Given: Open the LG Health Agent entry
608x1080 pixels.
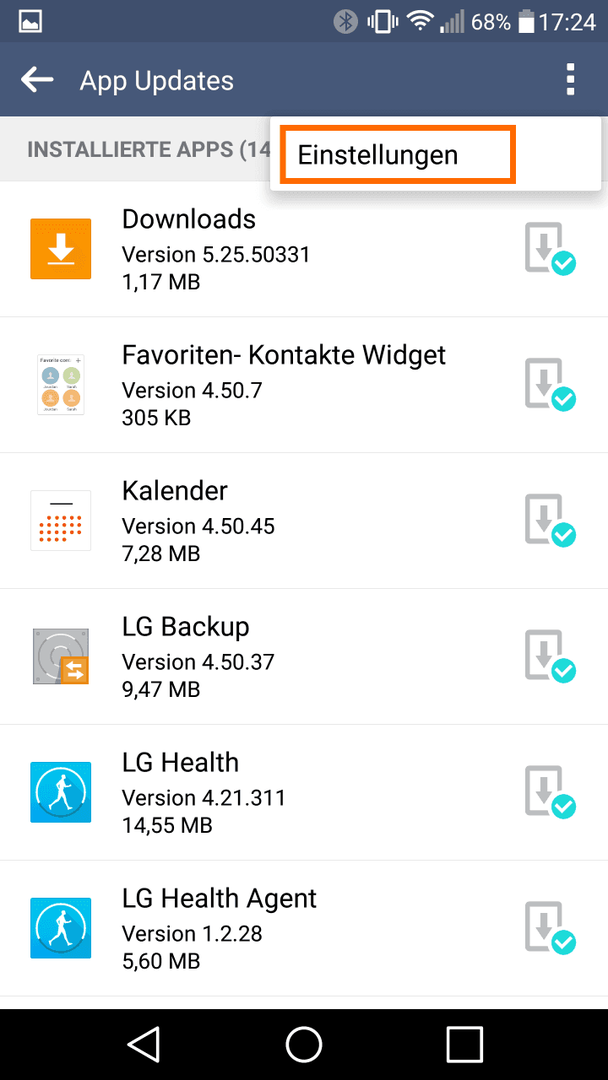Looking at the screenshot, I should coord(304,928).
